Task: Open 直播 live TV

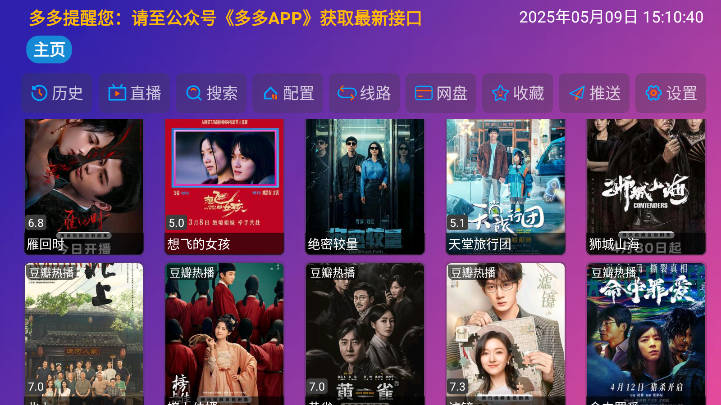Action: 134,93
